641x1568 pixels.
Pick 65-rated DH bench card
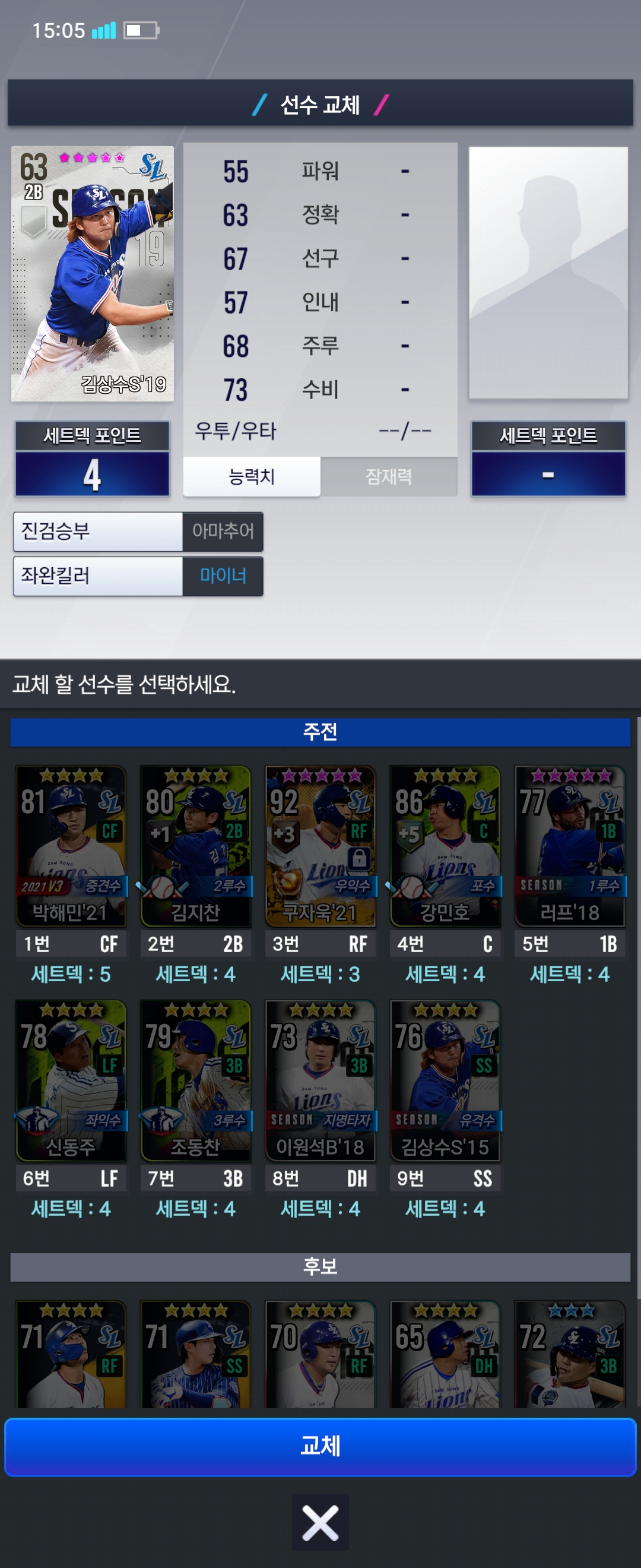pyautogui.click(x=445, y=1354)
